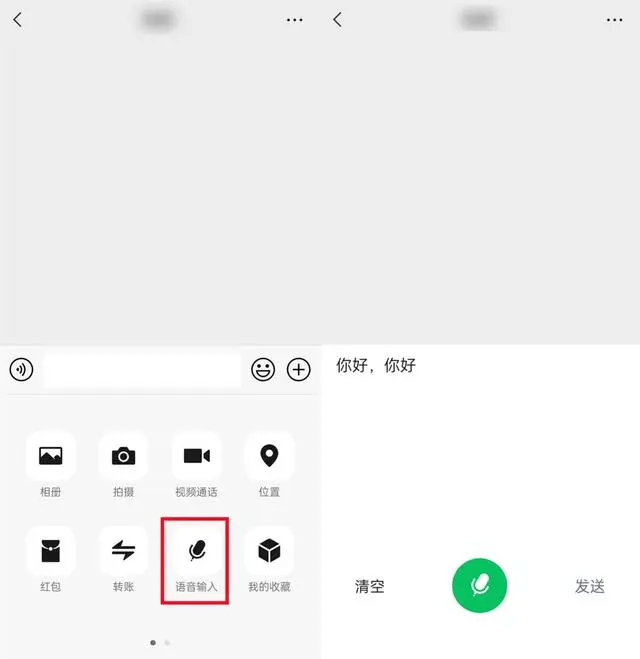
Task: Open the 拍摄 camera option
Action: tap(123, 457)
